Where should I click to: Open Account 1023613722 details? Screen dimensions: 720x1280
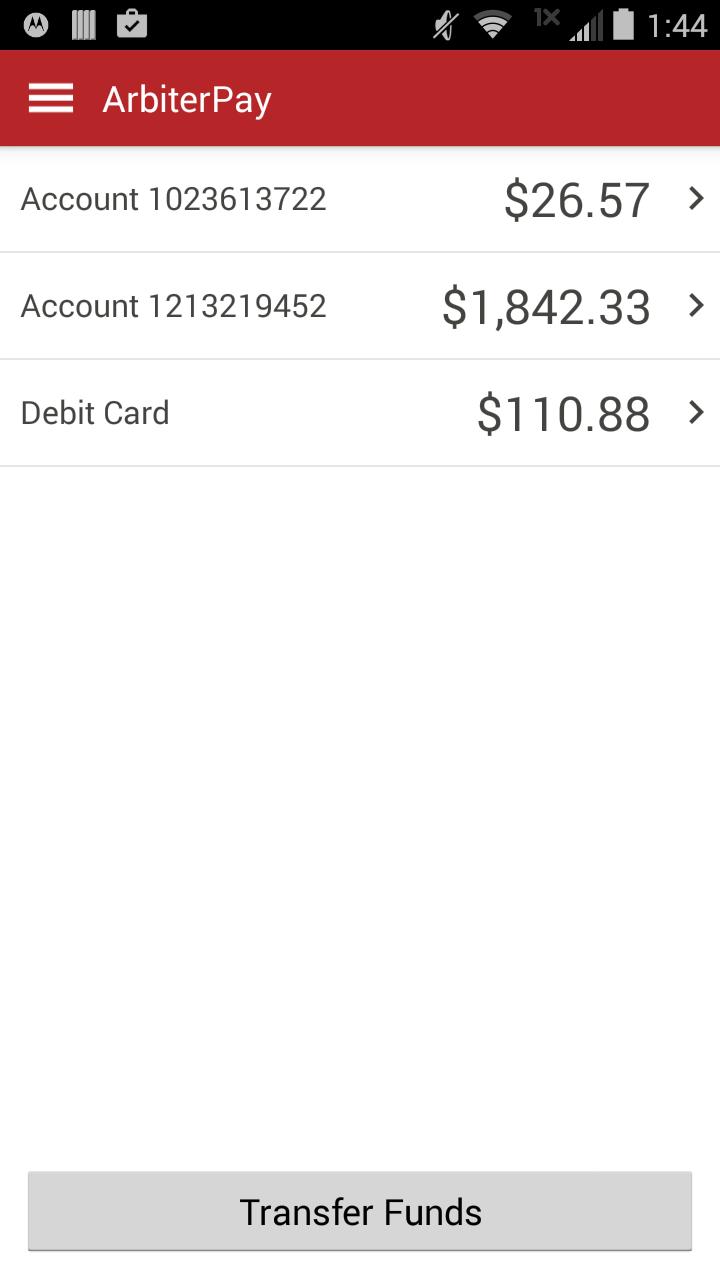pyautogui.click(x=360, y=200)
